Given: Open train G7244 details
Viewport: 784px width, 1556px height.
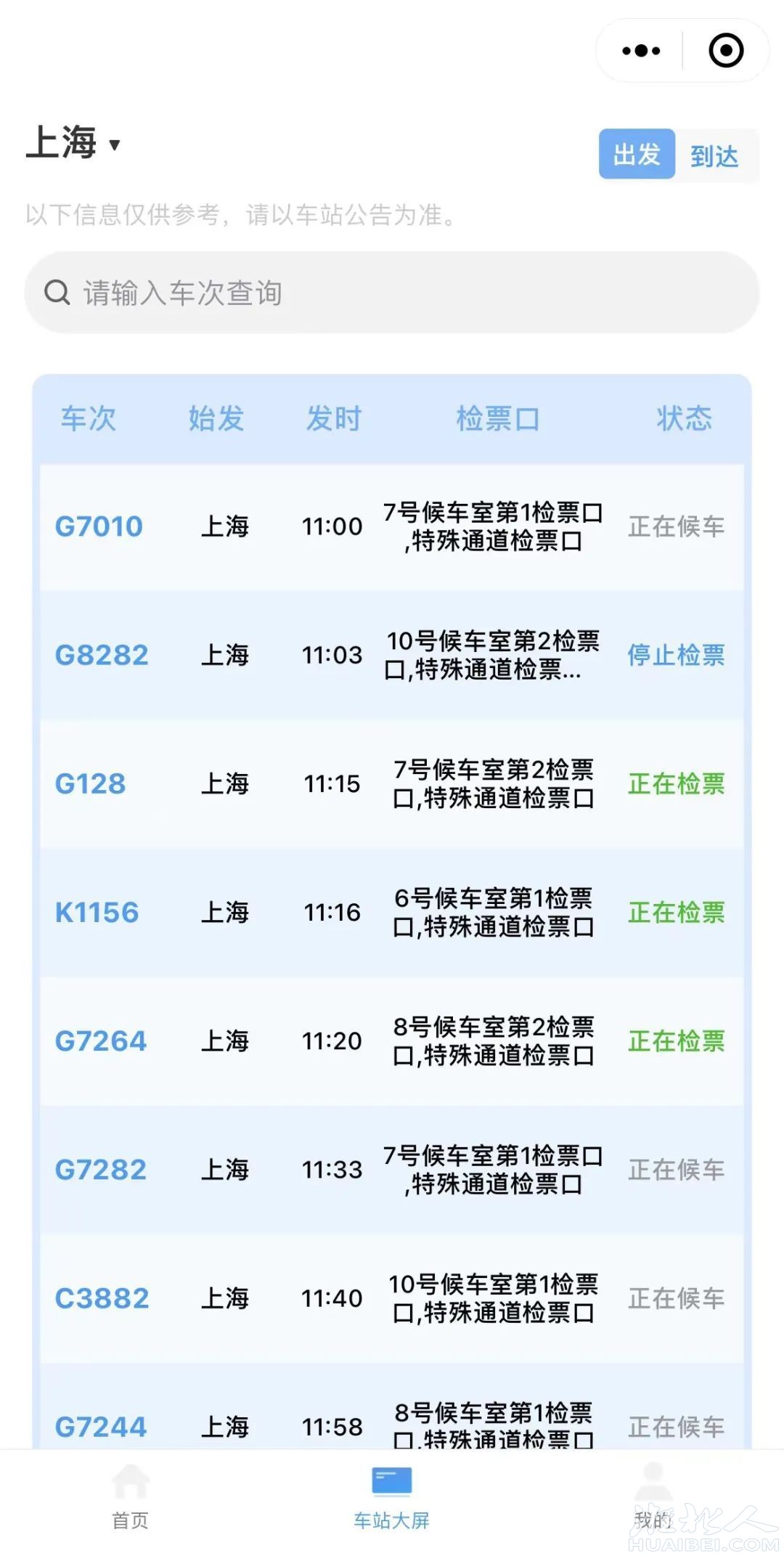Looking at the screenshot, I should point(101,1427).
